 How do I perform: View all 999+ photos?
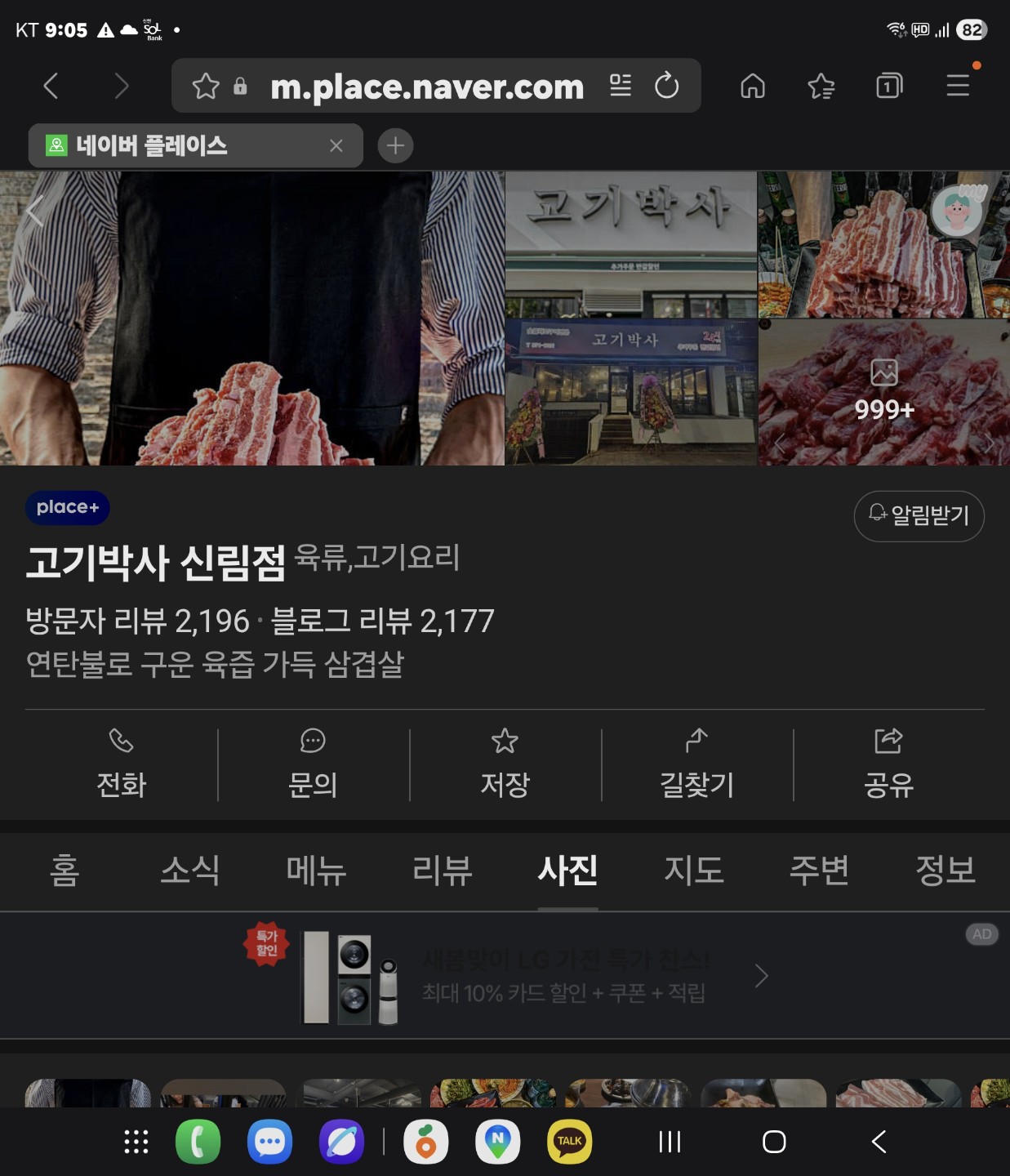(x=883, y=392)
